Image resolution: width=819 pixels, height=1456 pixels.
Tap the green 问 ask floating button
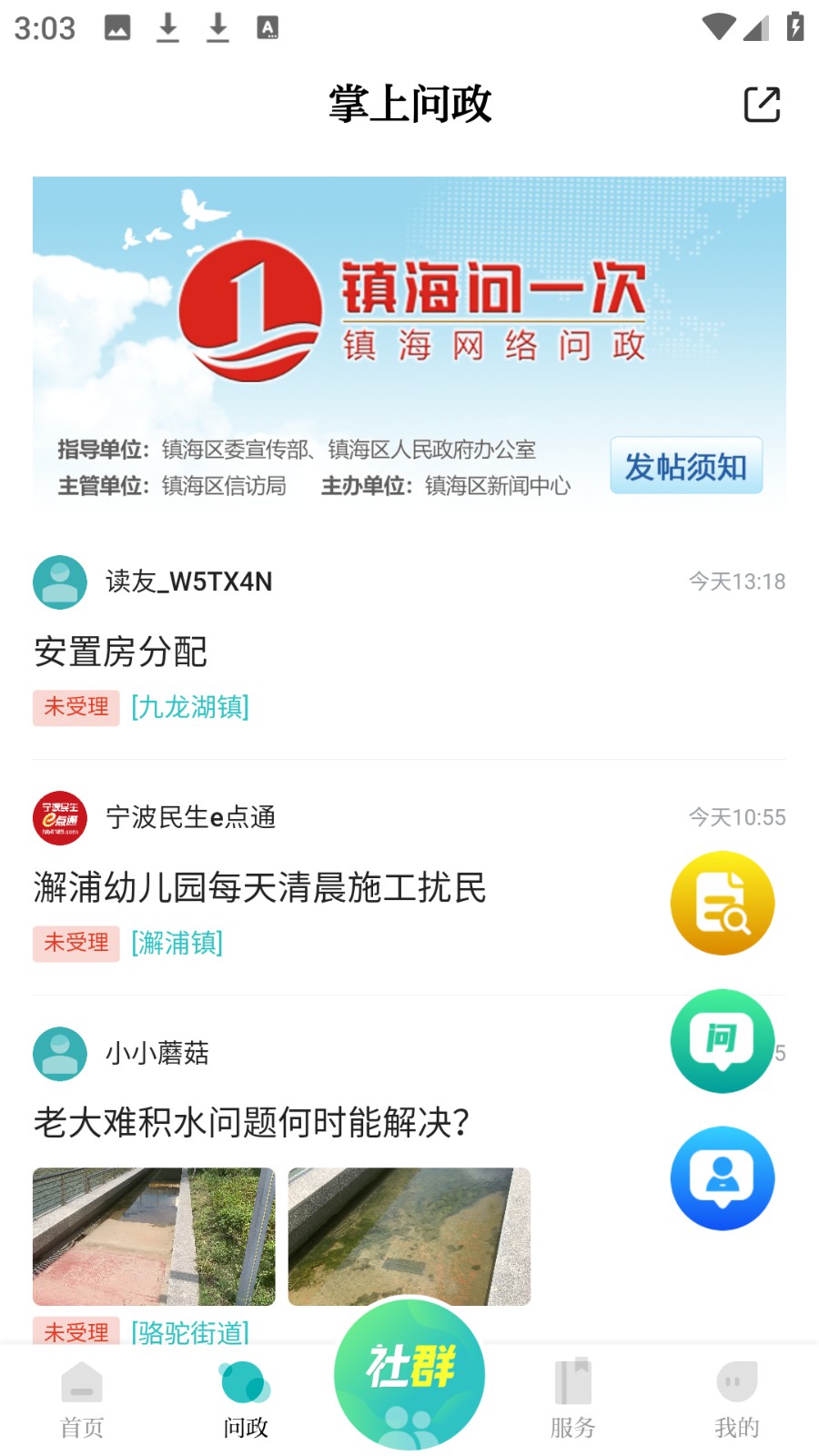pos(722,1040)
